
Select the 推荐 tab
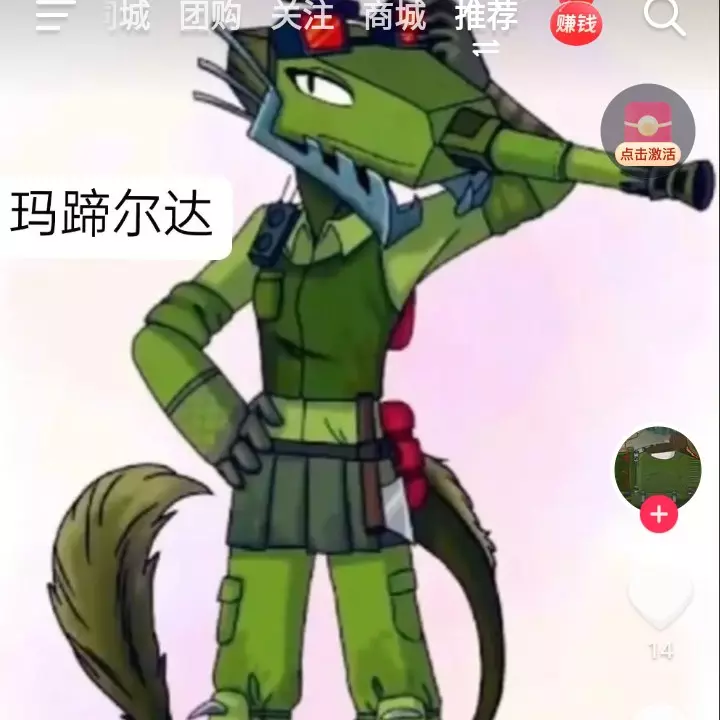487,16
